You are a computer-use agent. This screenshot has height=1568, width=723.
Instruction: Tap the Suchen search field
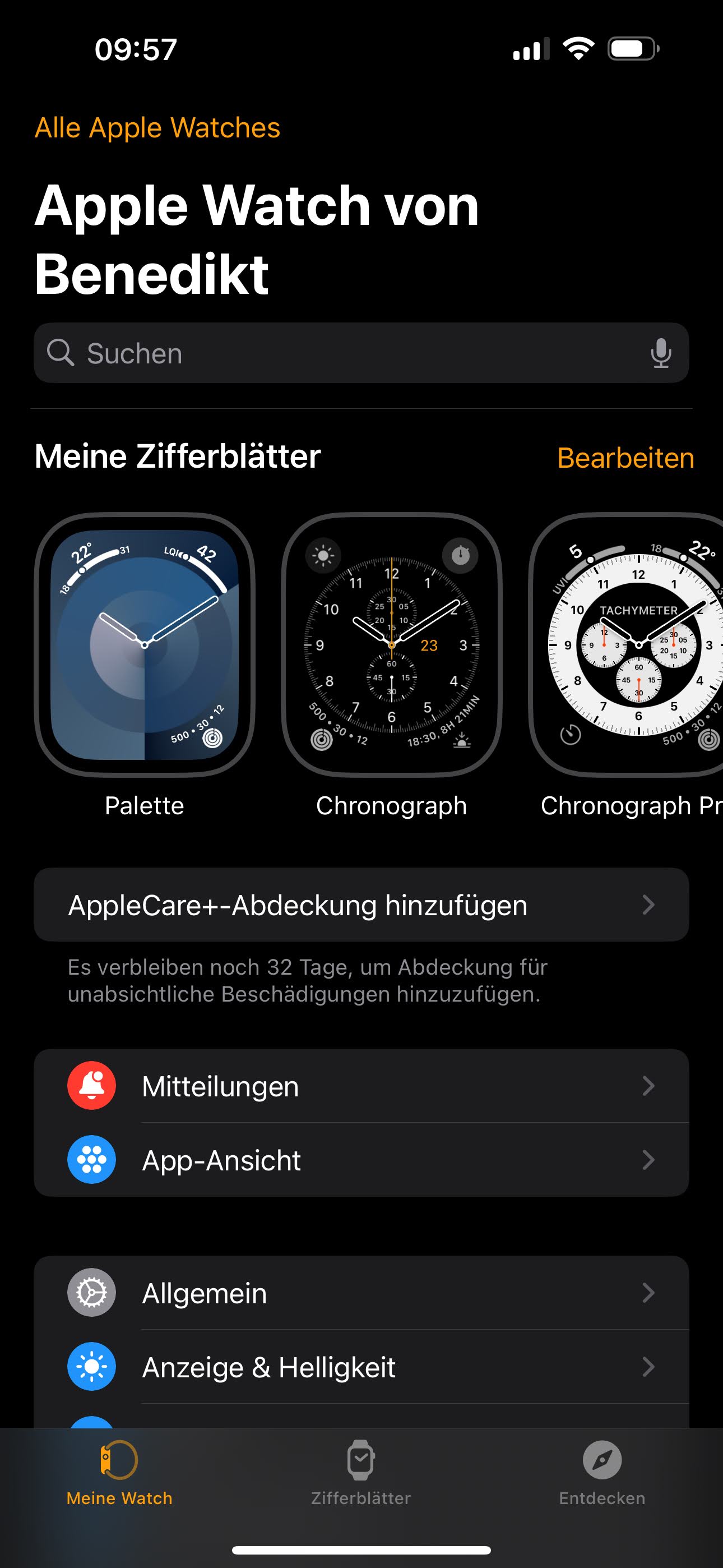click(x=341, y=353)
